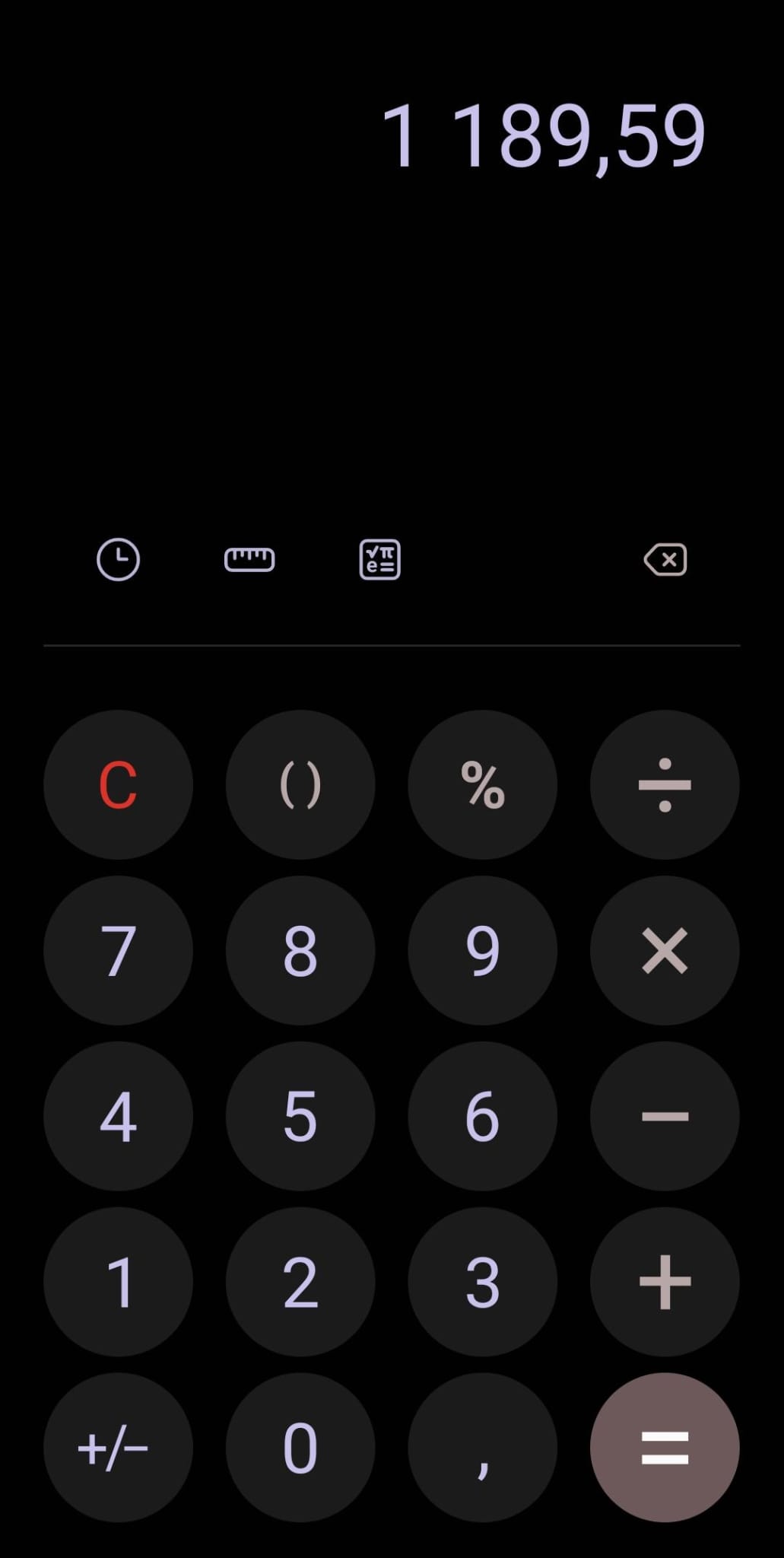Viewport: 784px width, 1558px height.
Task: Choose the multiplication operator
Action: point(665,950)
